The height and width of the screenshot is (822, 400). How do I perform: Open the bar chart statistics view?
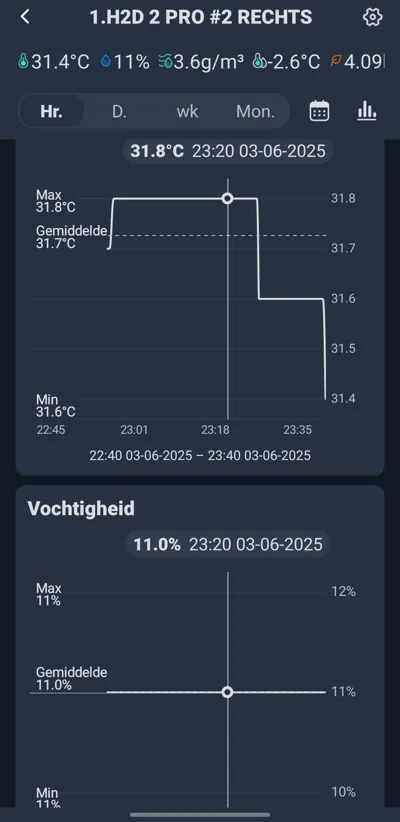pos(367,111)
